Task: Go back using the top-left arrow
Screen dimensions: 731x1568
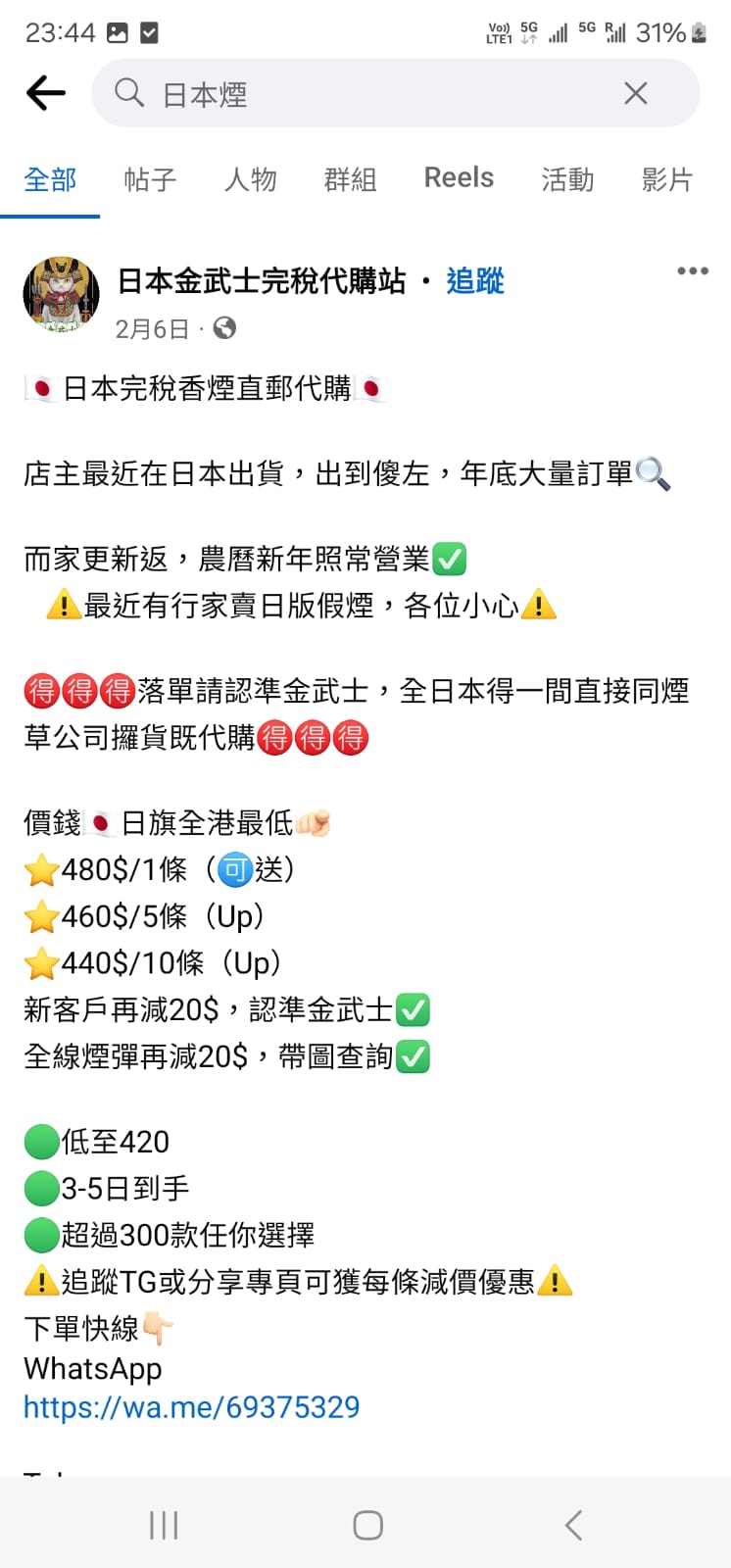Action: coord(45,93)
